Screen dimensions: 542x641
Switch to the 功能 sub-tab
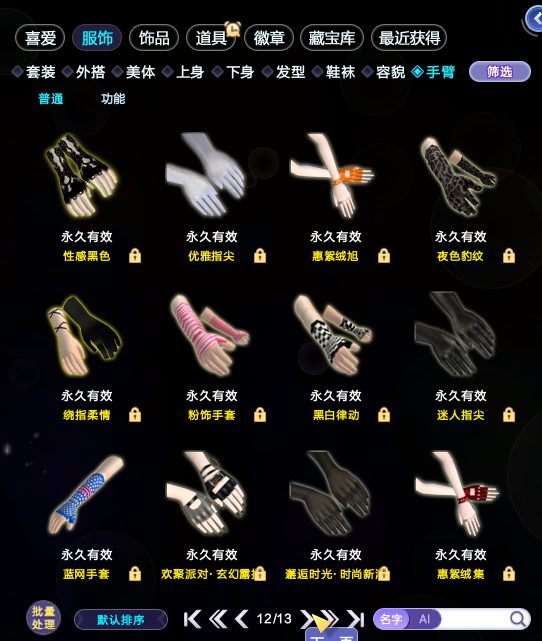coord(113,99)
